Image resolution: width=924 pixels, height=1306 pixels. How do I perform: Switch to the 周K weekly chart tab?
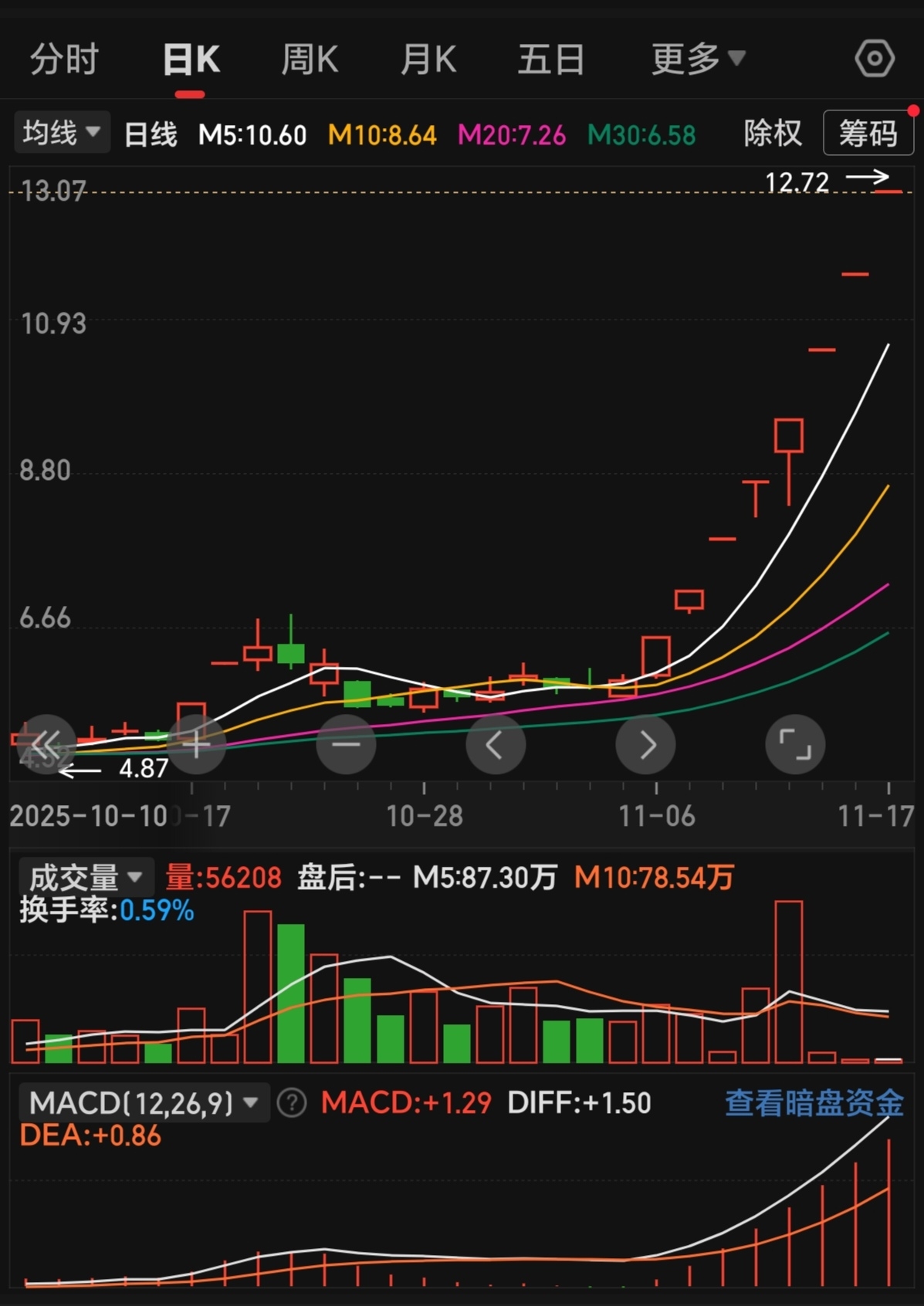pyautogui.click(x=310, y=57)
